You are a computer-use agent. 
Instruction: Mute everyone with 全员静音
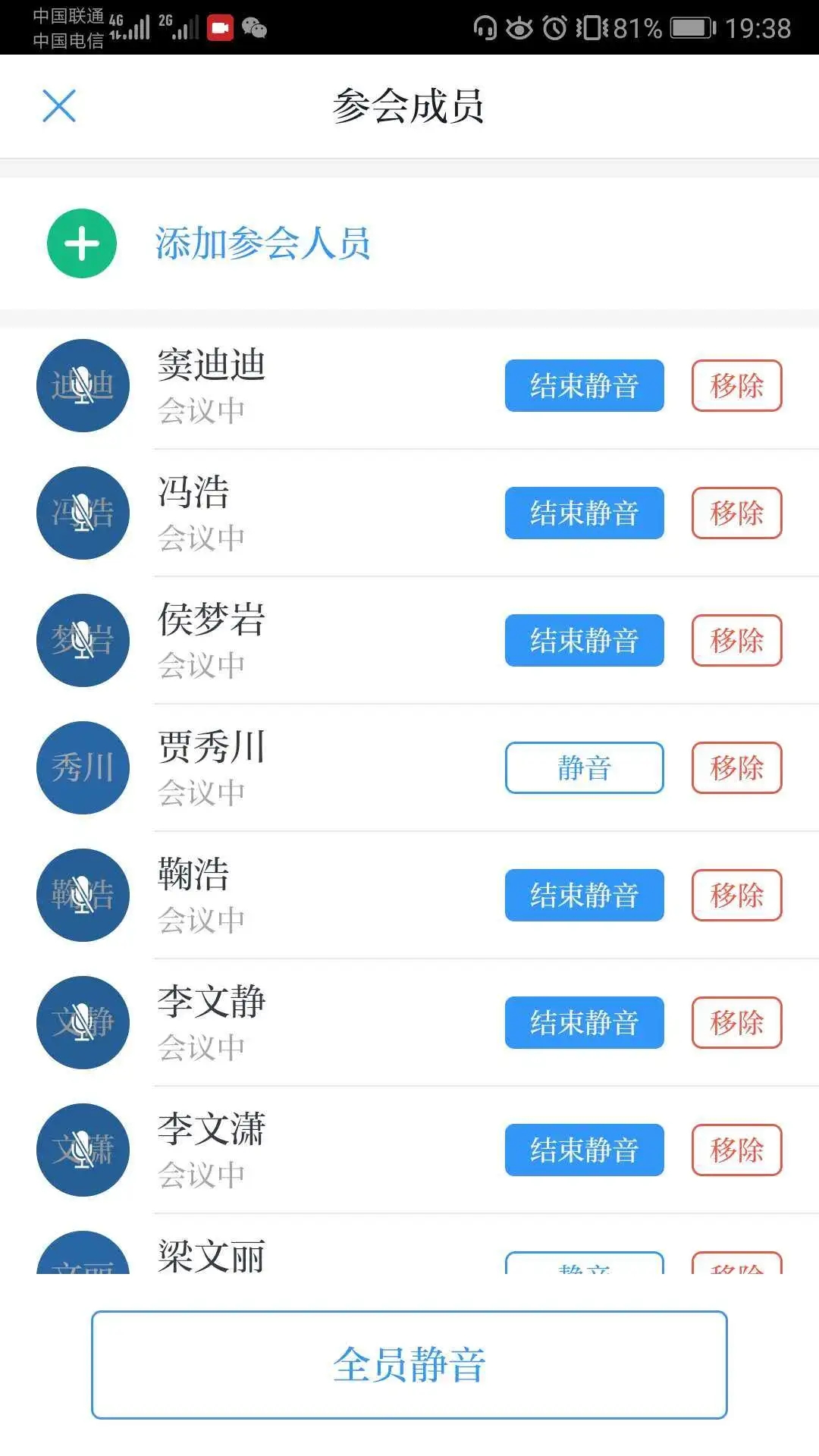pos(409,1365)
